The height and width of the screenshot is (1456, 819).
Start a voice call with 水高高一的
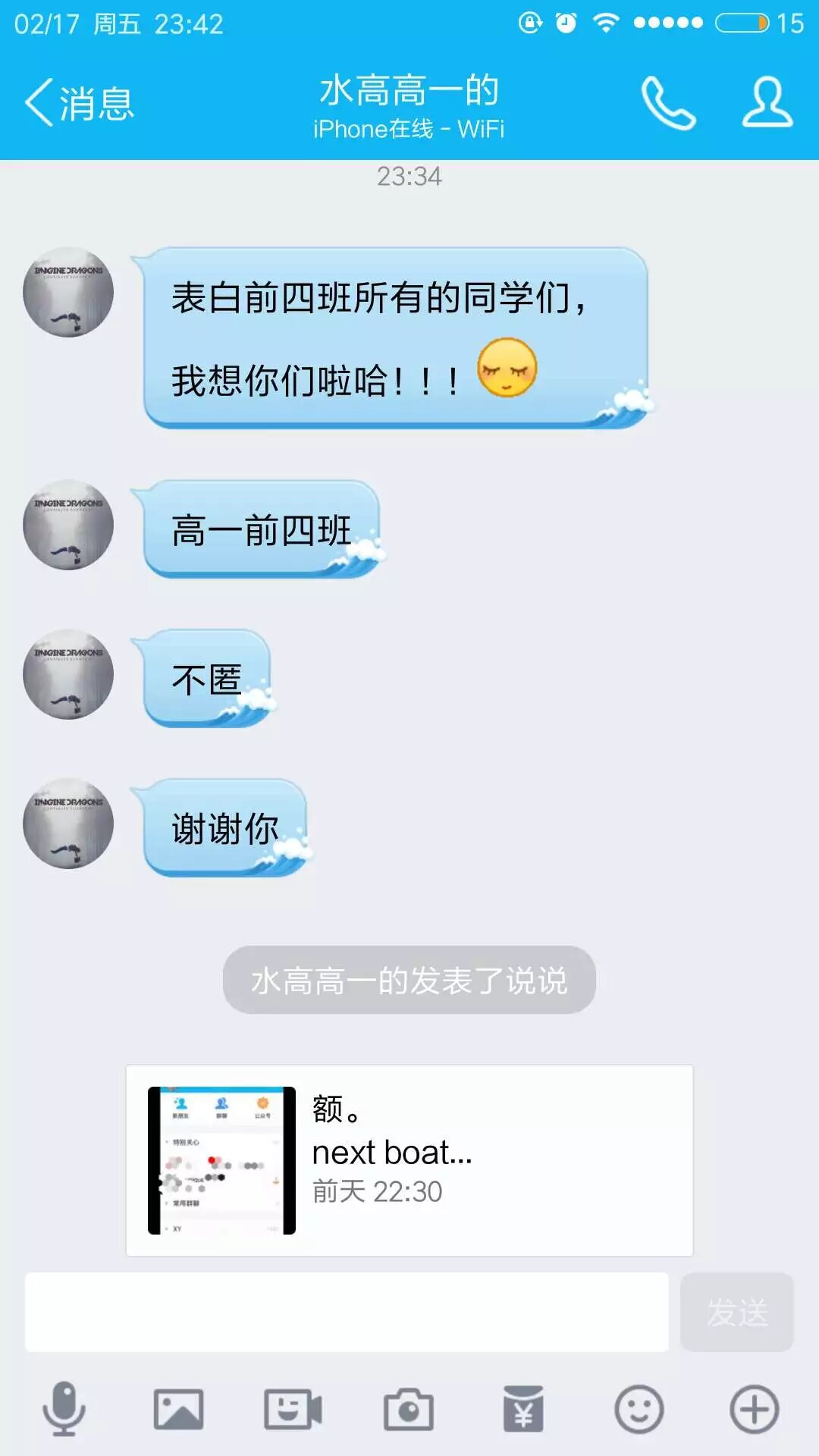(x=668, y=102)
